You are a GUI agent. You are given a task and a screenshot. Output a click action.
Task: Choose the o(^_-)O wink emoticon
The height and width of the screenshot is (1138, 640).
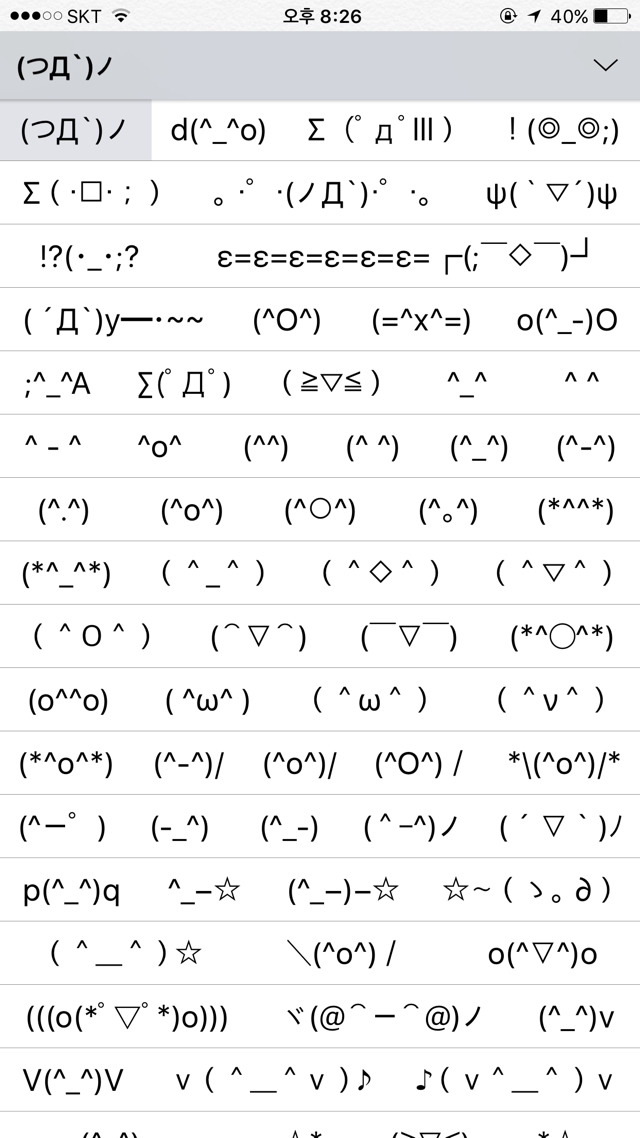[x=567, y=320]
